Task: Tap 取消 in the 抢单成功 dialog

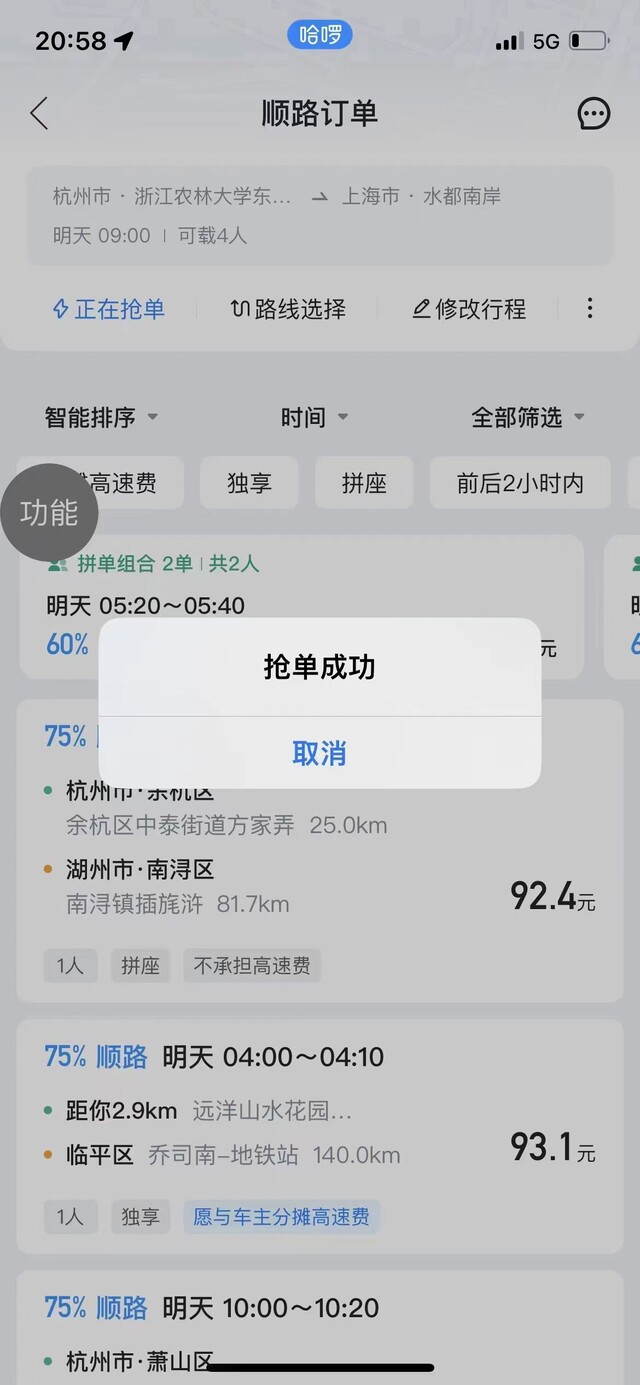Action: click(319, 753)
